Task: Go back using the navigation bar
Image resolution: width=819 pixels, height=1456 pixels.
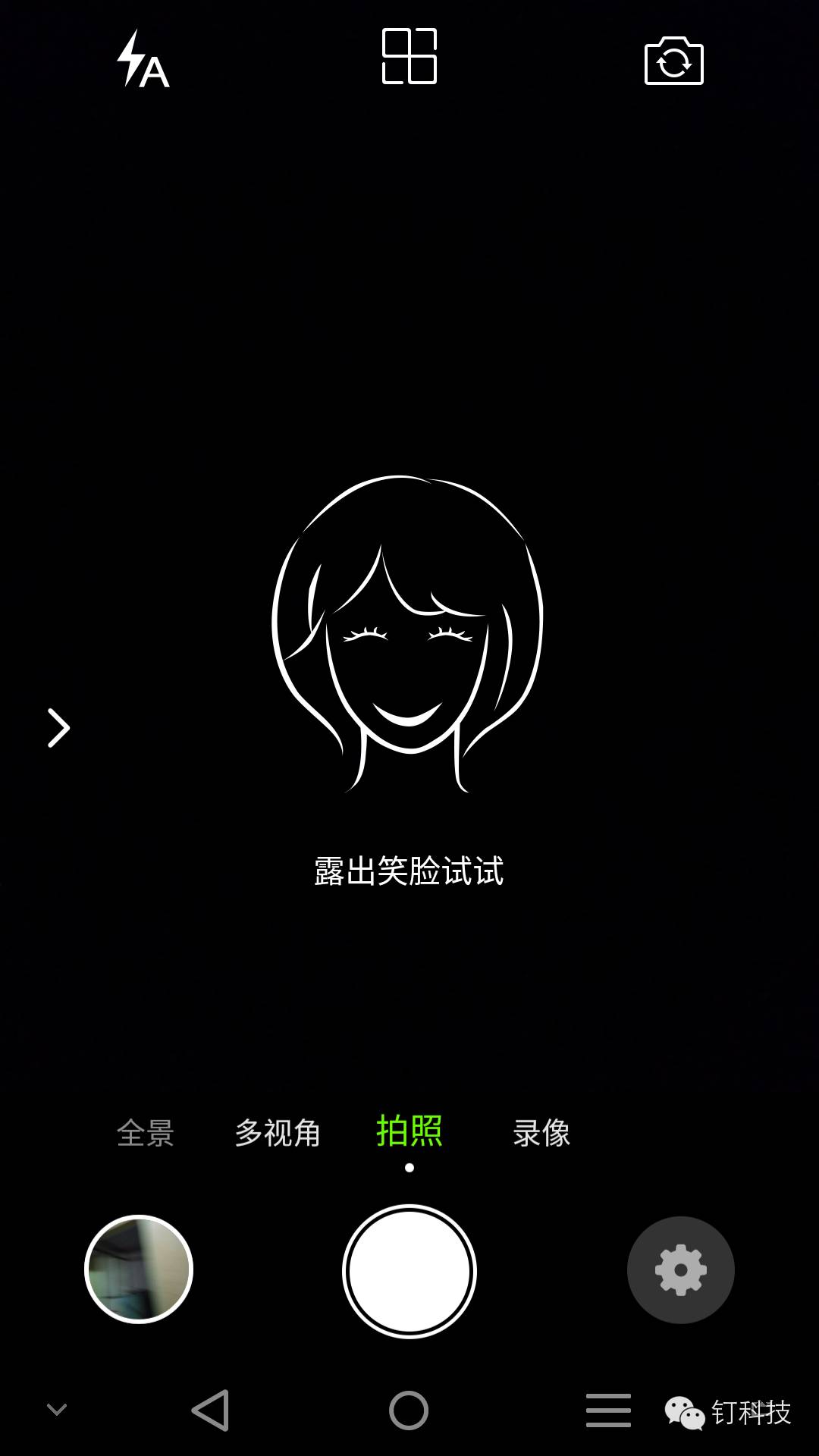Action: pyautogui.click(x=211, y=1410)
